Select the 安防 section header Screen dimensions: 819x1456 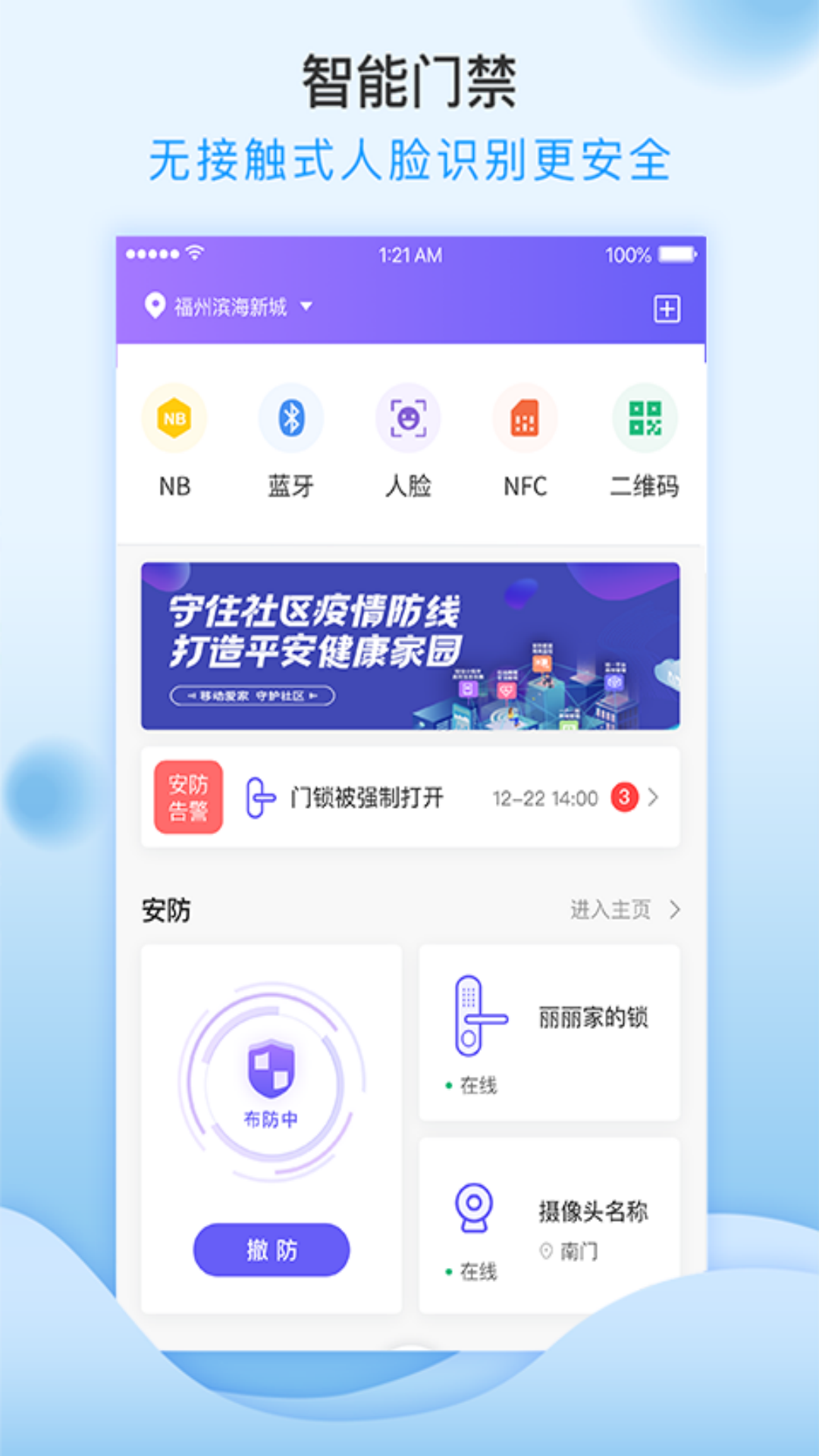[x=166, y=909]
